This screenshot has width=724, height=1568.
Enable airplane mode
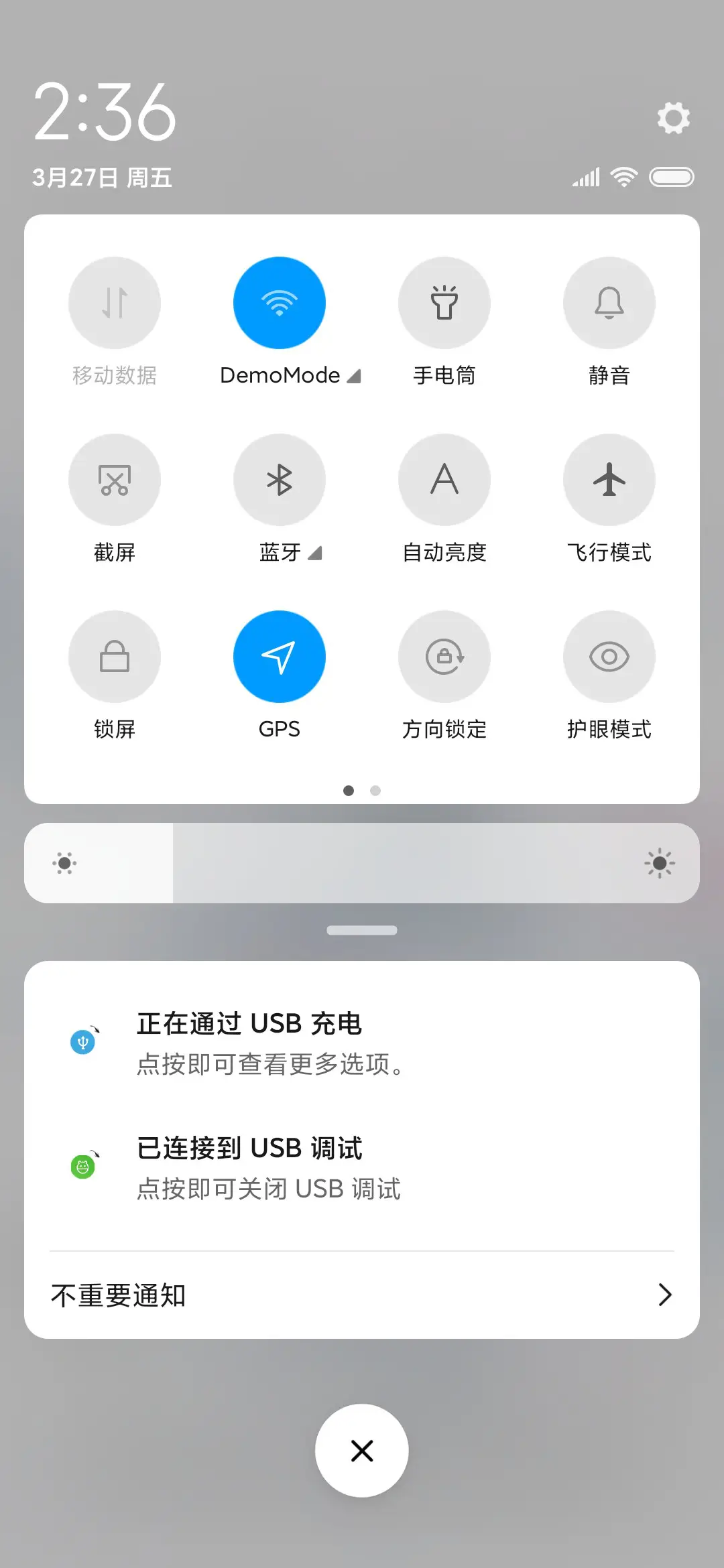(609, 479)
